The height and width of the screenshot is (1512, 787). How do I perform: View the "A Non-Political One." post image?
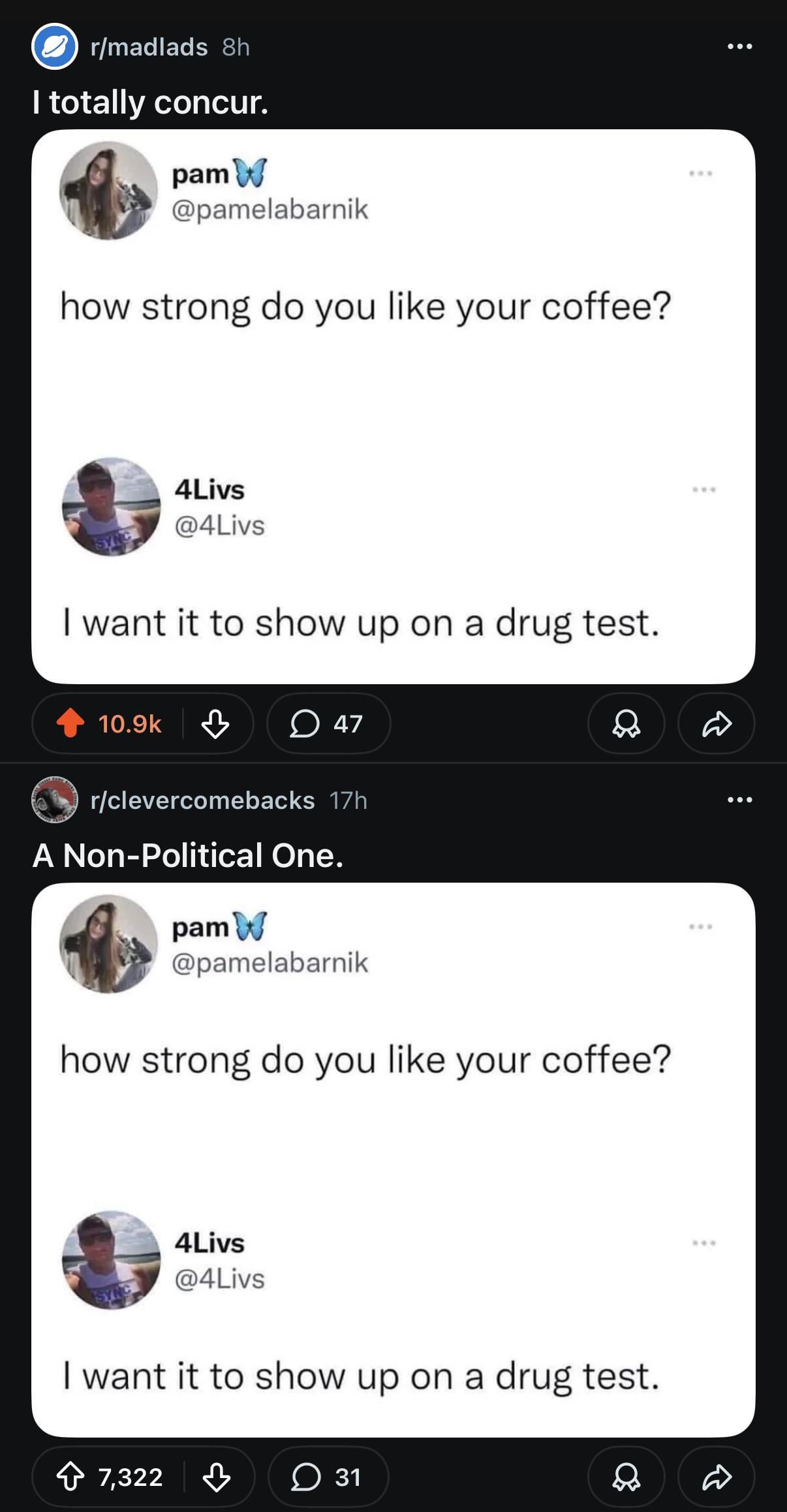[x=393, y=1159]
